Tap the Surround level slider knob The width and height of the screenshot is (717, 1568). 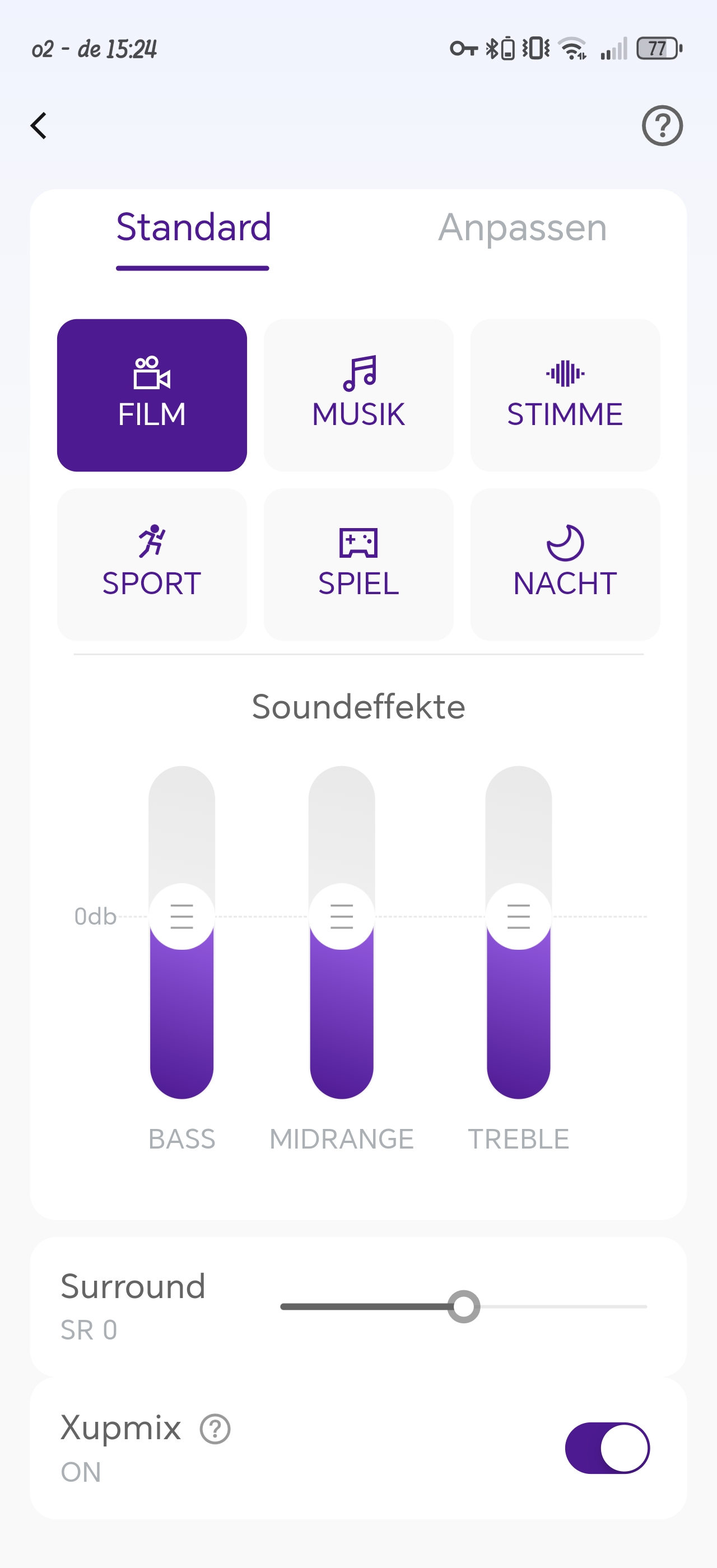point(464,1306)
